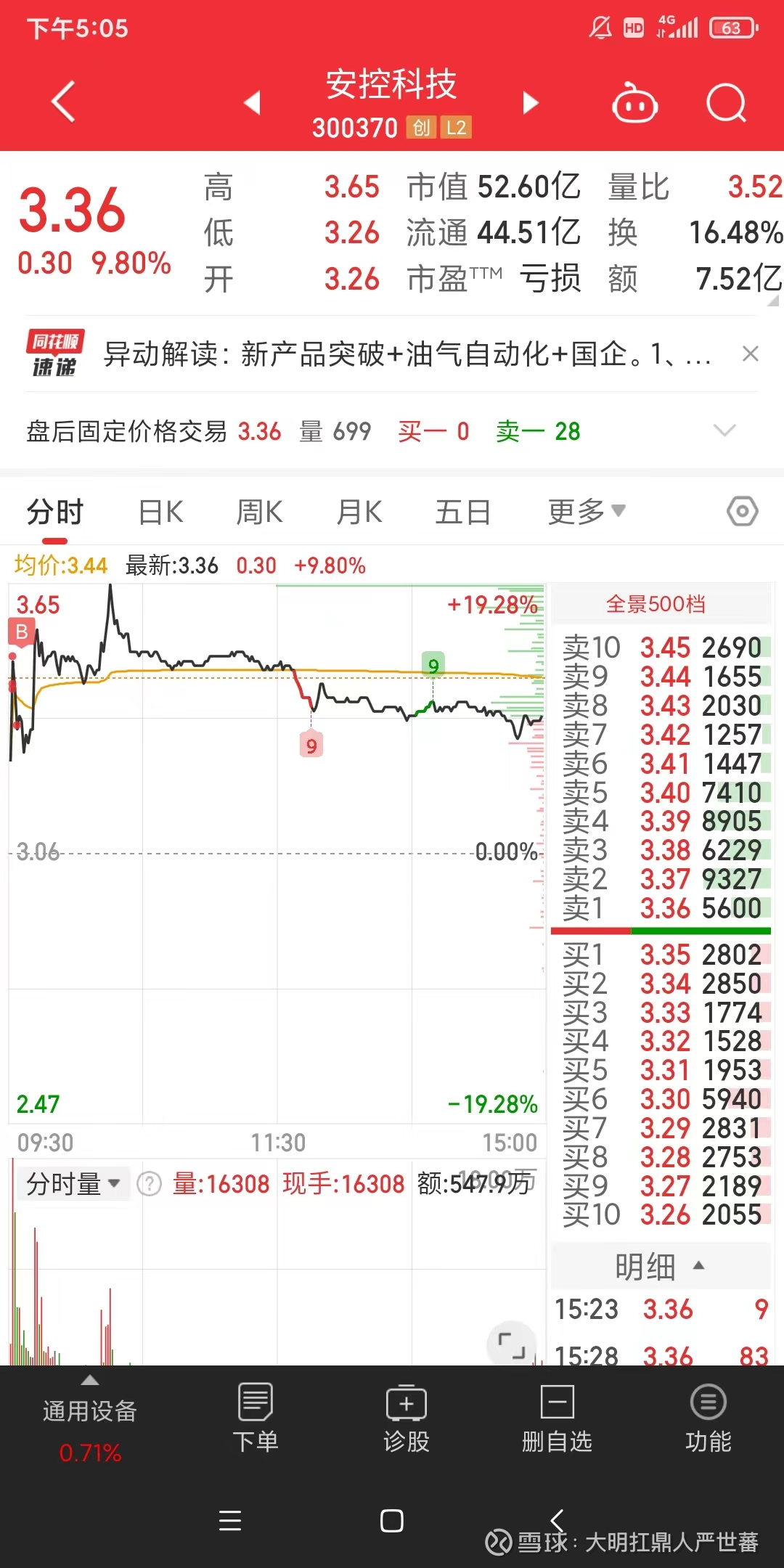This screenshot has height=1568, width=784.
Task: Switch to the 五日 chart tab
Action: pyautogui.click(x=462, y=512)
